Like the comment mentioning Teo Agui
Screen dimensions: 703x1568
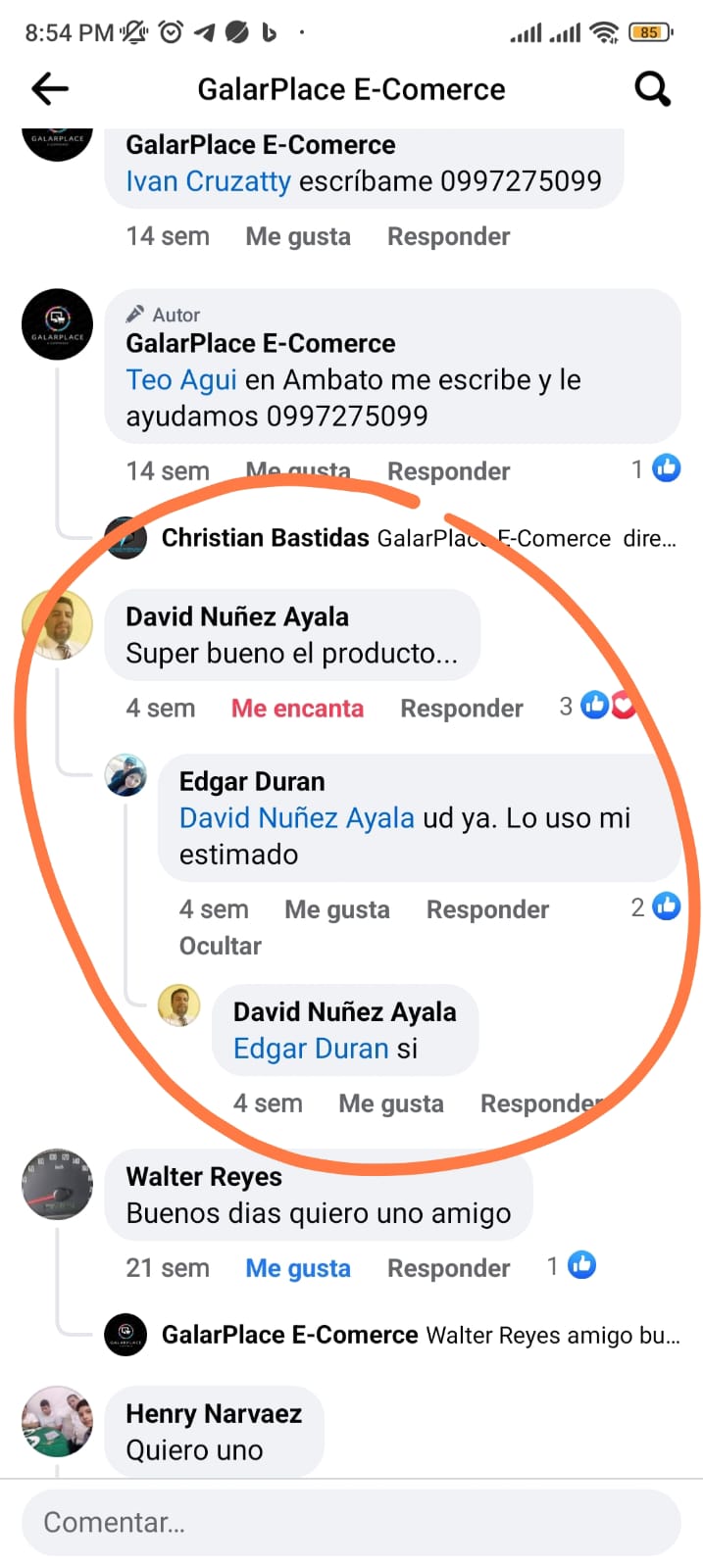pyautogui.click(x=297, y=471)
